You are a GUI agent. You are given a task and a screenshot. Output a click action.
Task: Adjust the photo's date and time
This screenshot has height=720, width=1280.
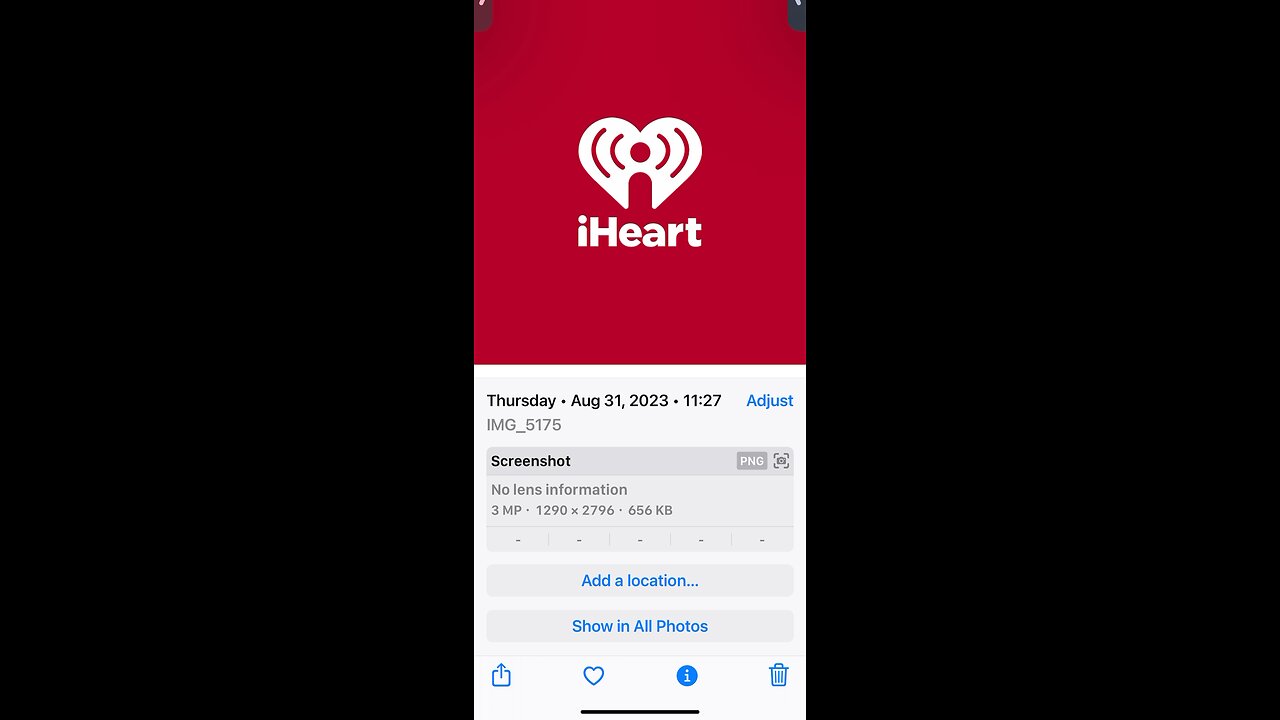pos(769,401)
